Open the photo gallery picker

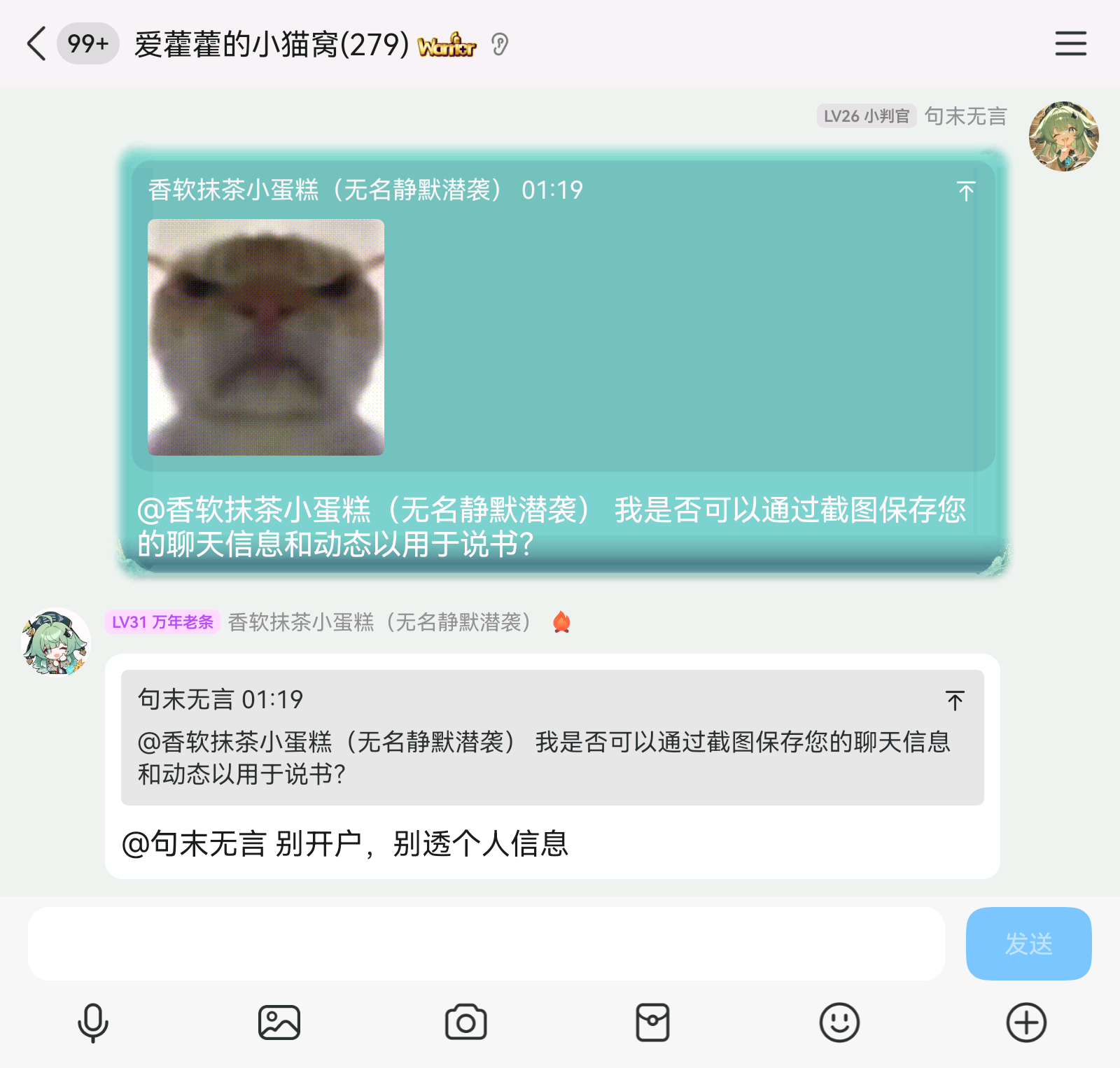click(x=279, y=1023)
